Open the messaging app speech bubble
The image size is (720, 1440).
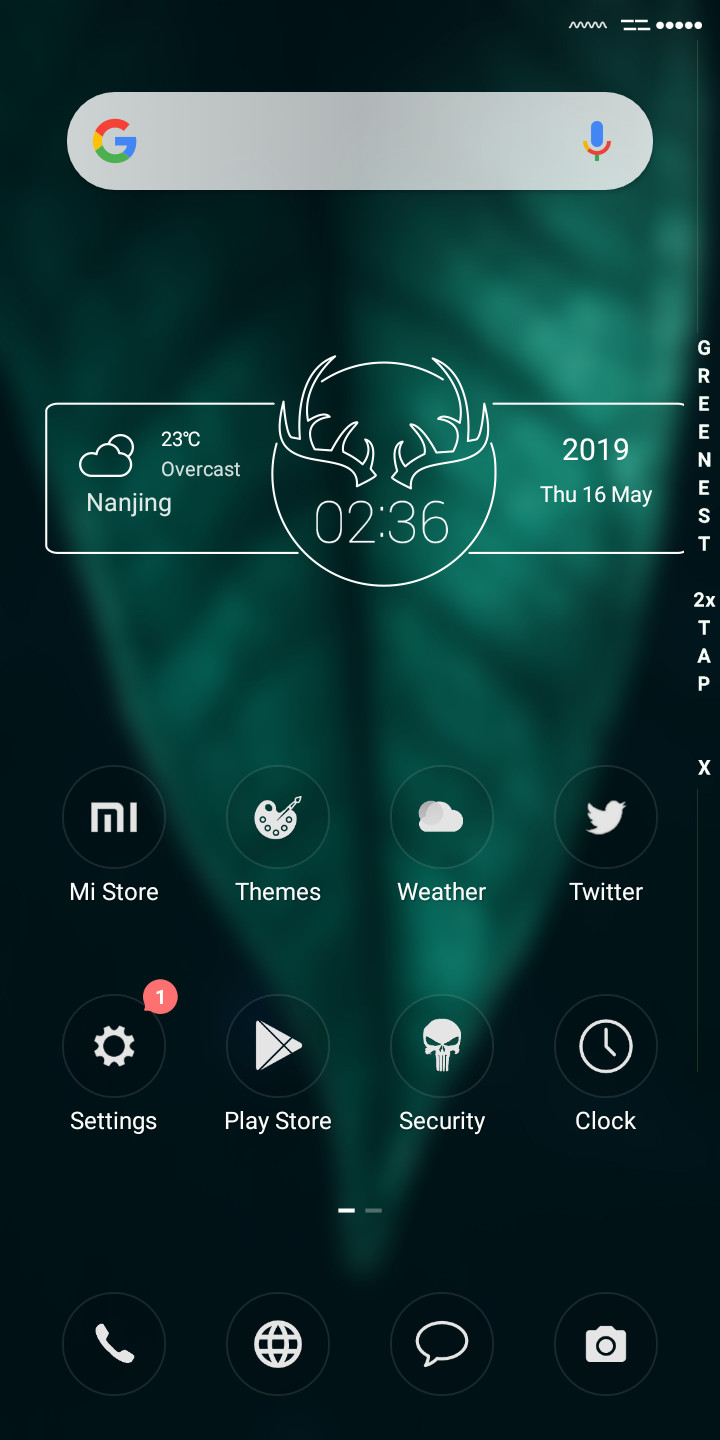(x=442, y=1344)
